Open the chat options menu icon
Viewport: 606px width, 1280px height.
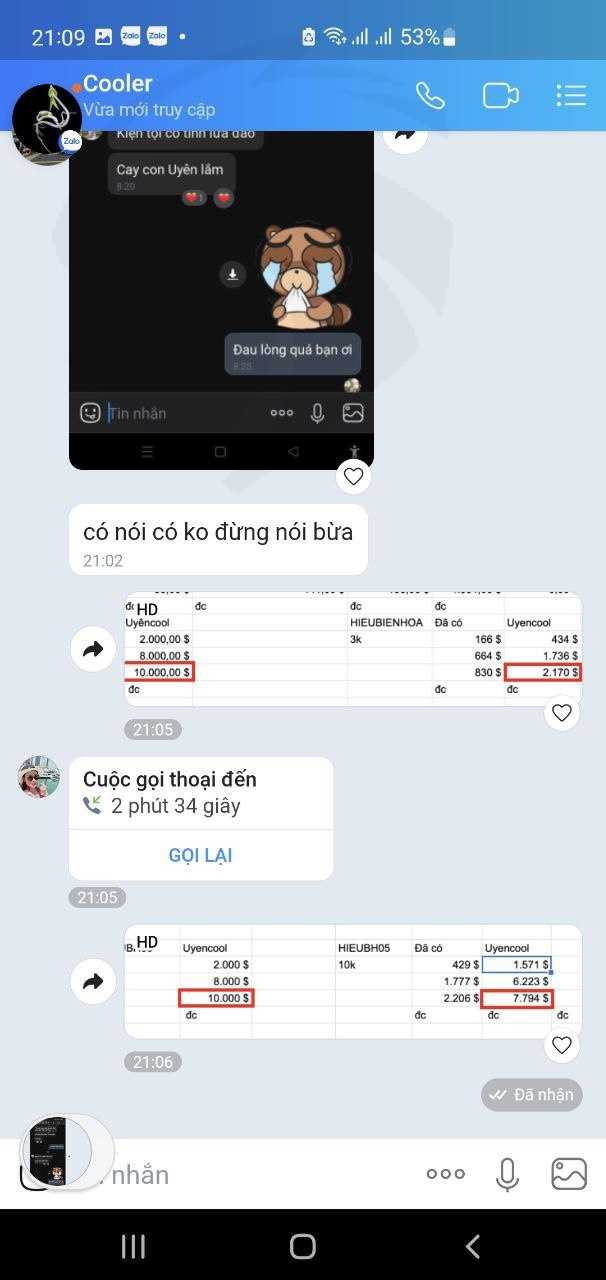click(x=571, y=96)
